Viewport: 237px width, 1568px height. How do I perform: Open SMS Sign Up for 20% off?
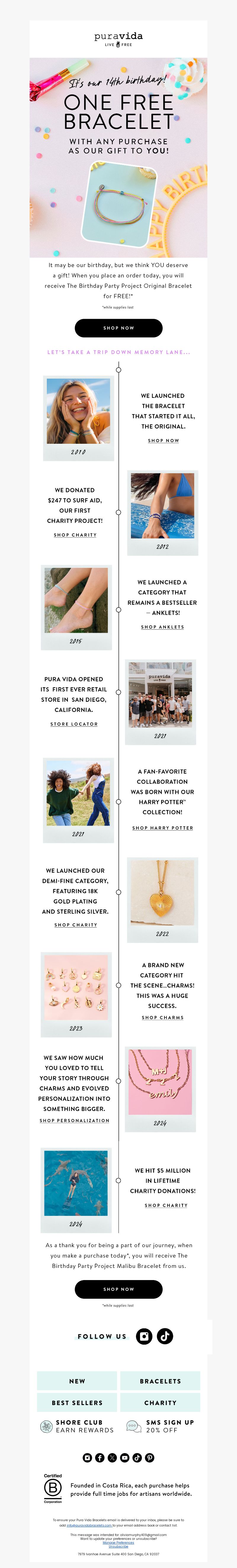[160, 1426]
